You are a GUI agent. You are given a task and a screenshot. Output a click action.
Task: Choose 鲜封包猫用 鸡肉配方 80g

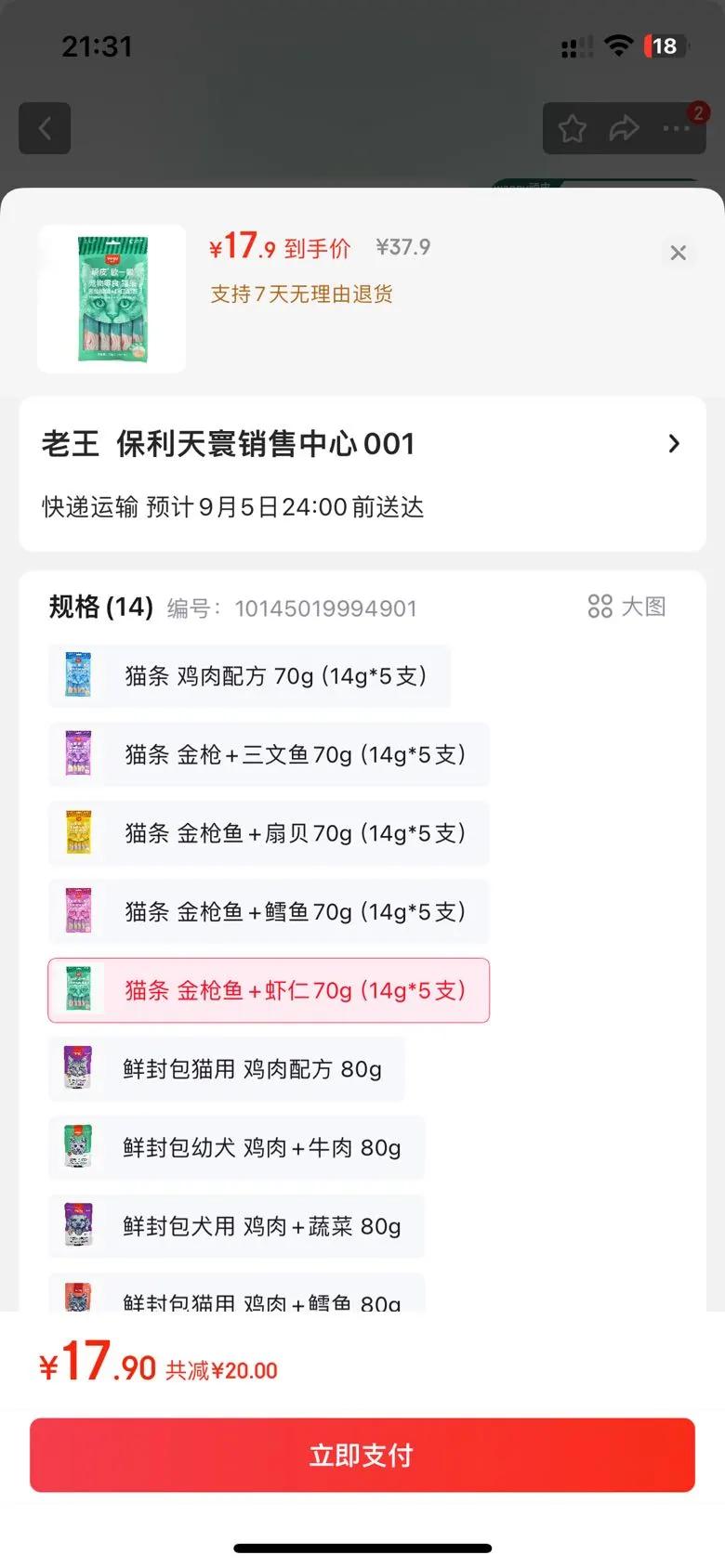(x=227, y=1069)
